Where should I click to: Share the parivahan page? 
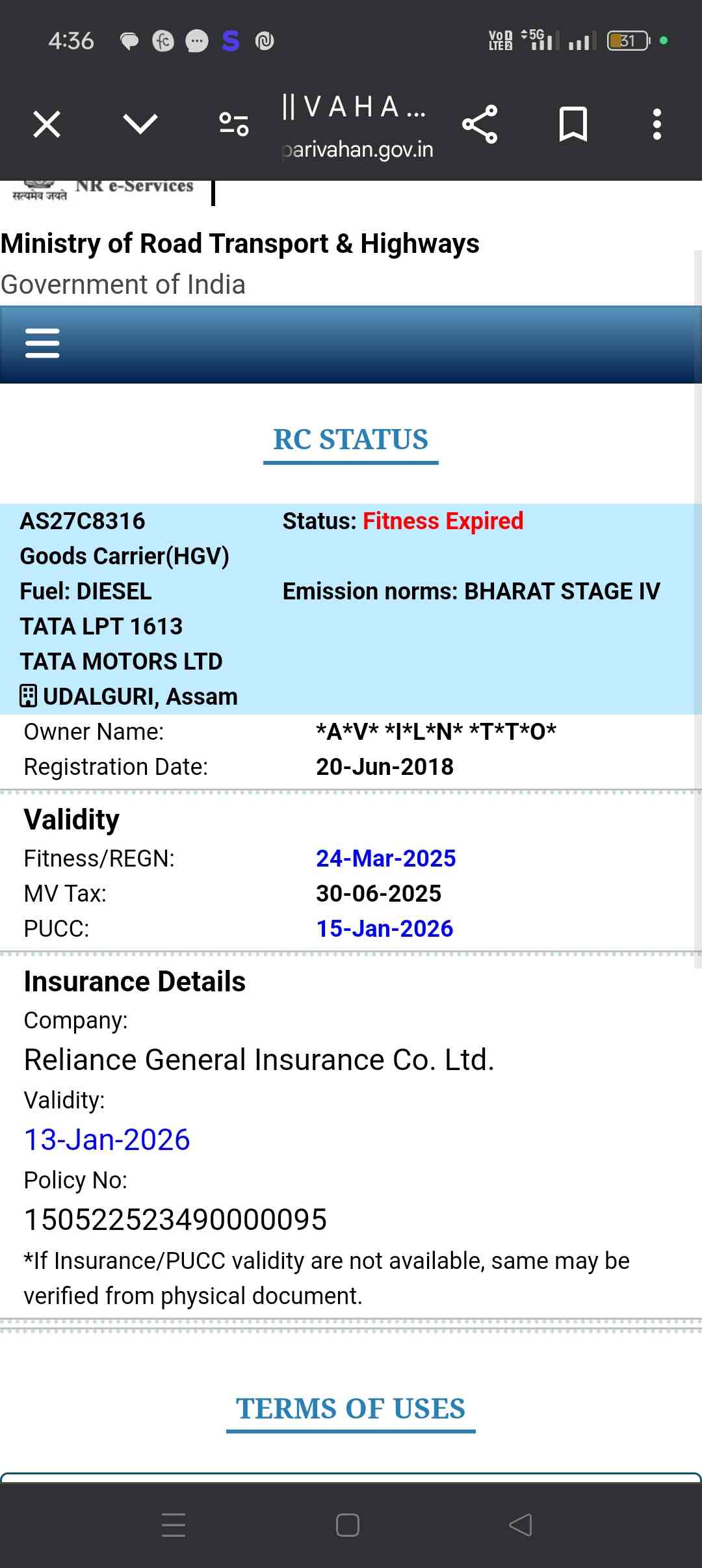click(480, 124)
